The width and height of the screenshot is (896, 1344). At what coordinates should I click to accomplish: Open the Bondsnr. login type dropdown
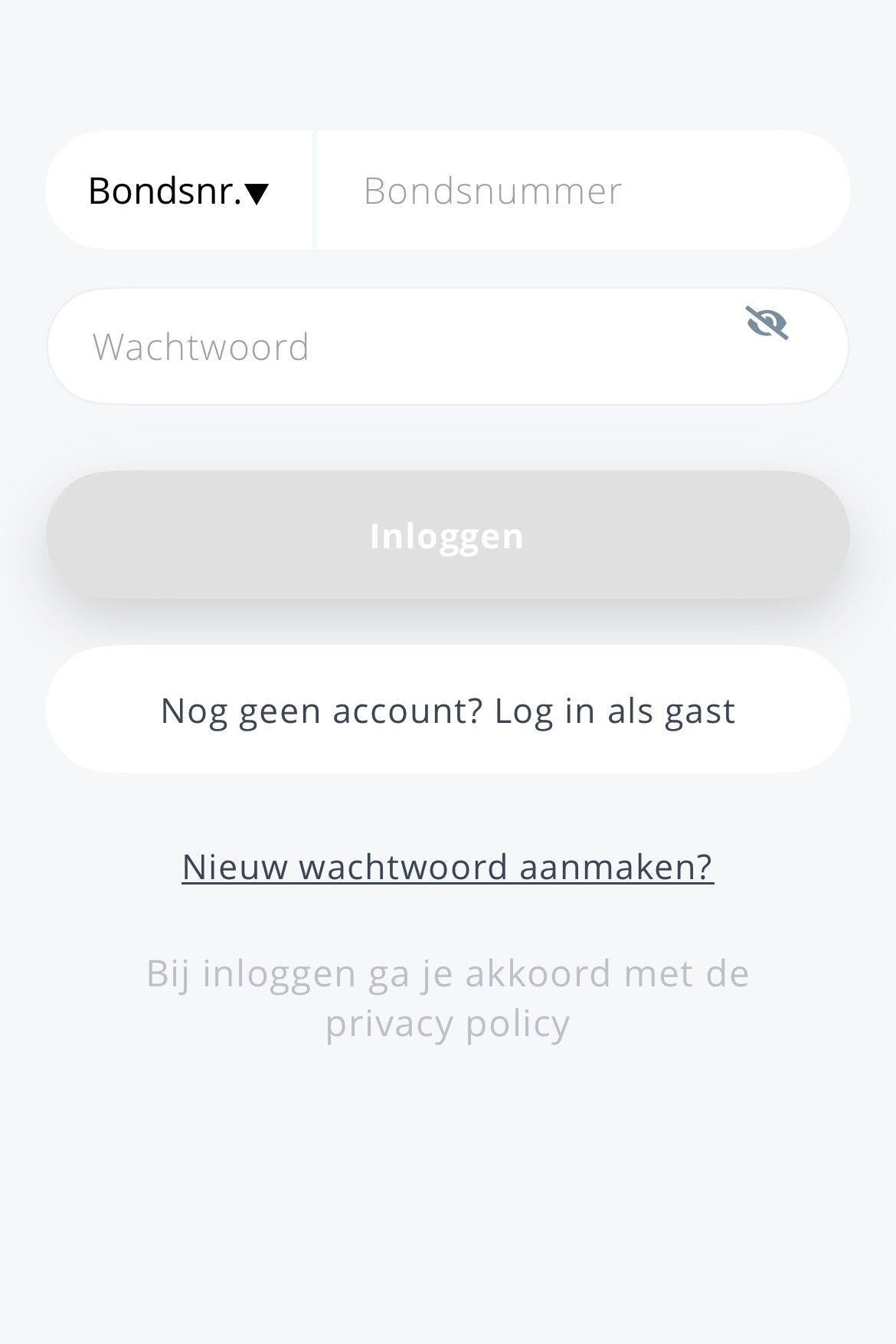(178, 191)
